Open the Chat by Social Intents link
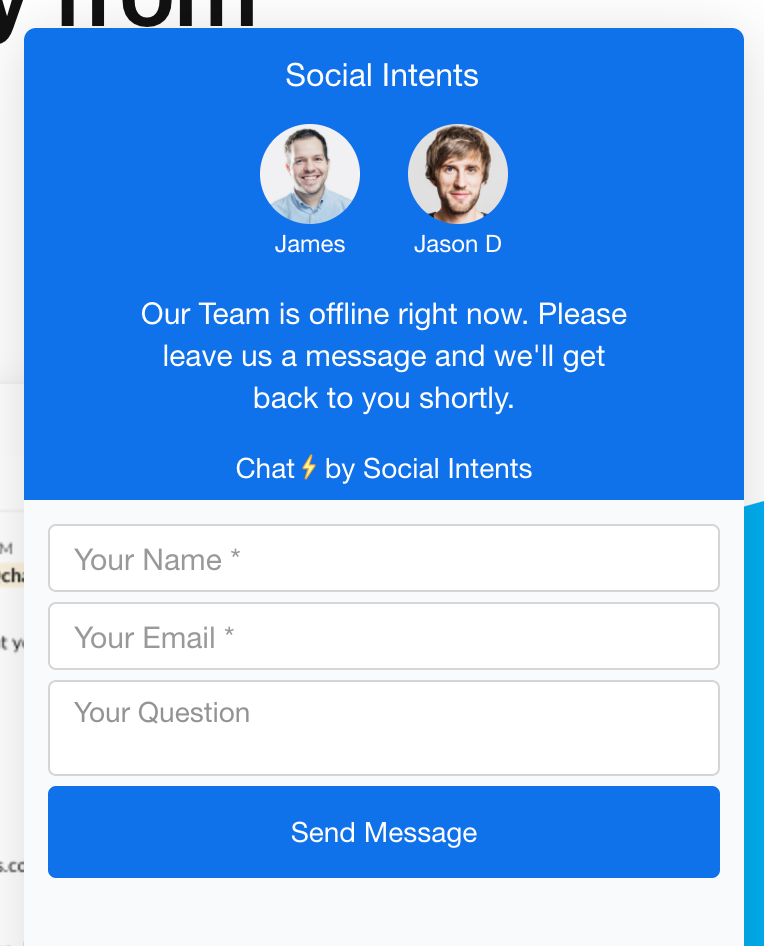Screen dimensions: 764x946 click(x=384, y=468)
